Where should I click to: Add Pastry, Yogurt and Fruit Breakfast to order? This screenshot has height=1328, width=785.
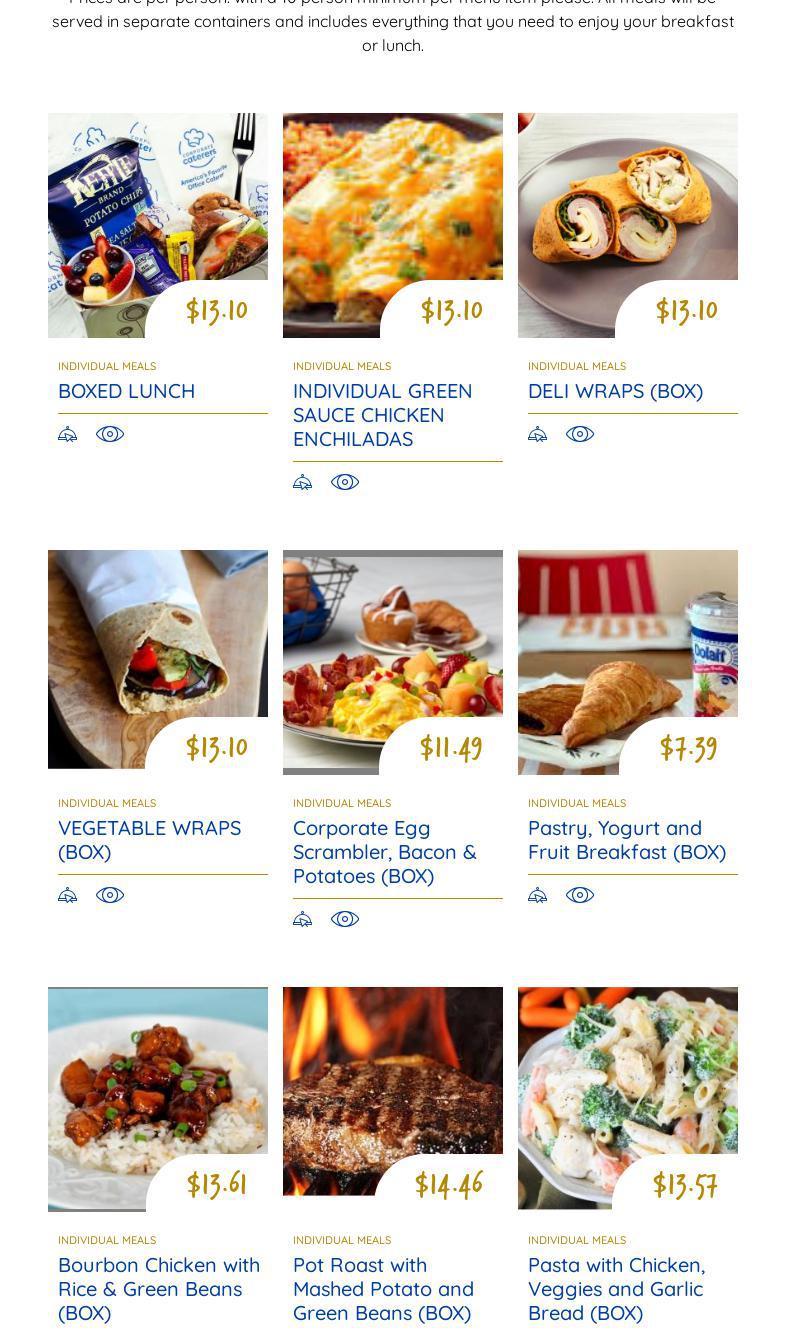[537, 895]
